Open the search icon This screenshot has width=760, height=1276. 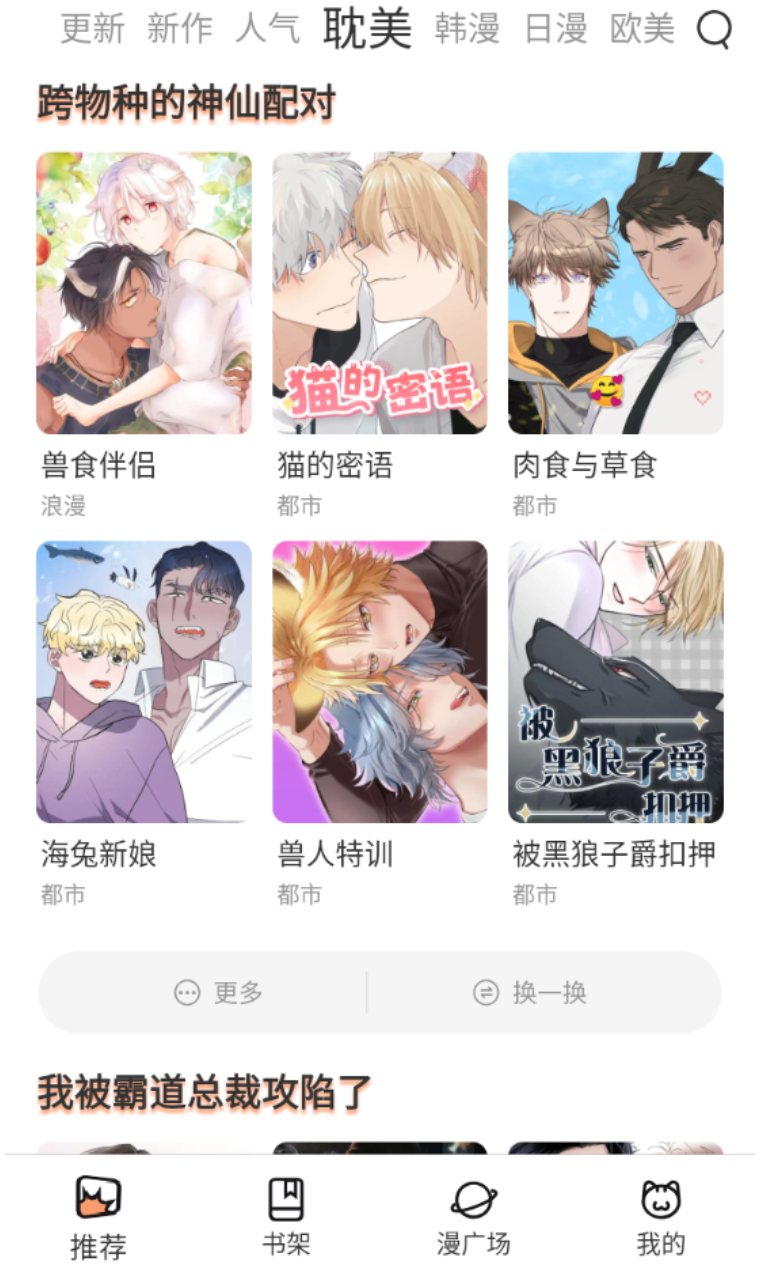[x=714, y=30]
